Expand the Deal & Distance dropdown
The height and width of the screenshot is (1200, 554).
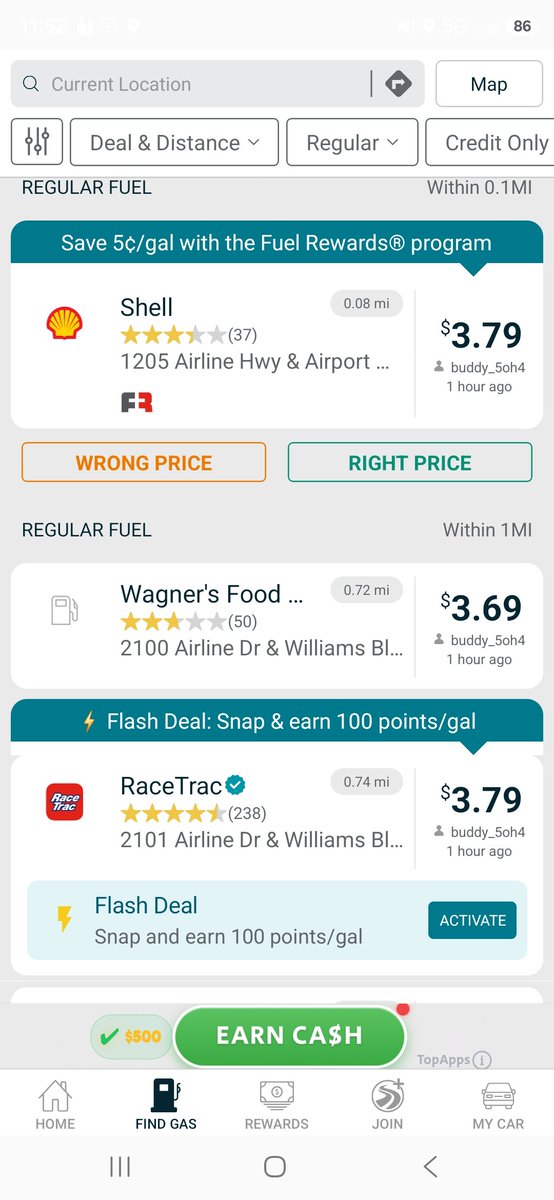(174, 143)
